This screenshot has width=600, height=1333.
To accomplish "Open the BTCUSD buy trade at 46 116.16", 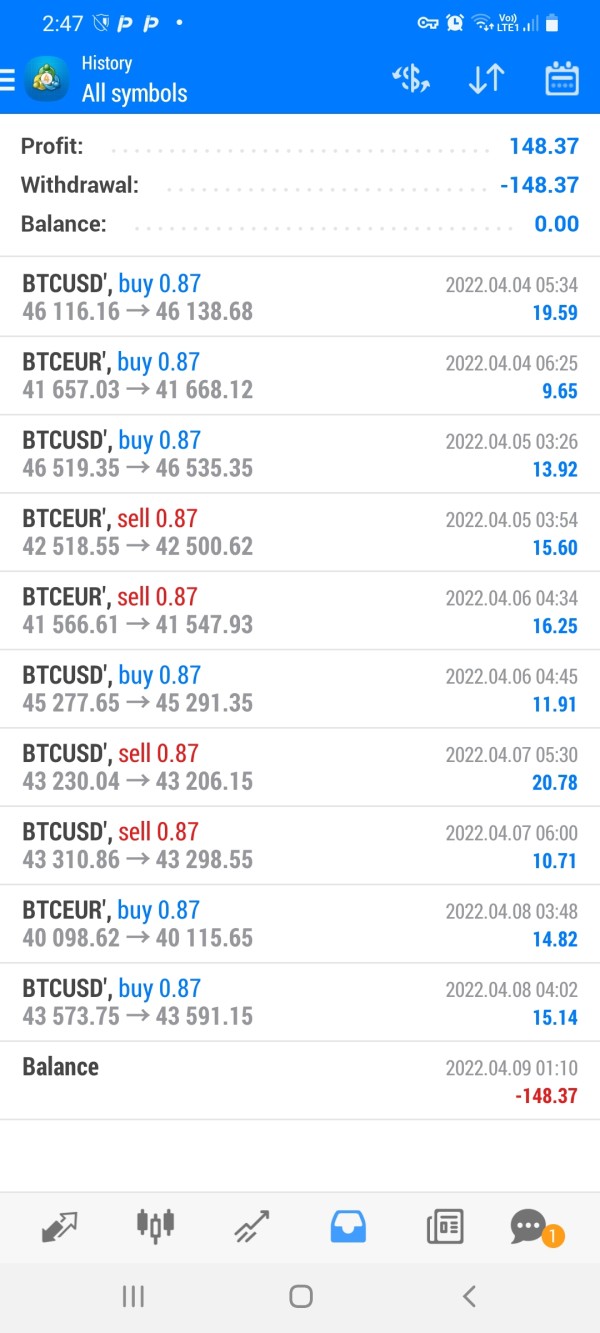I will 300,297.
